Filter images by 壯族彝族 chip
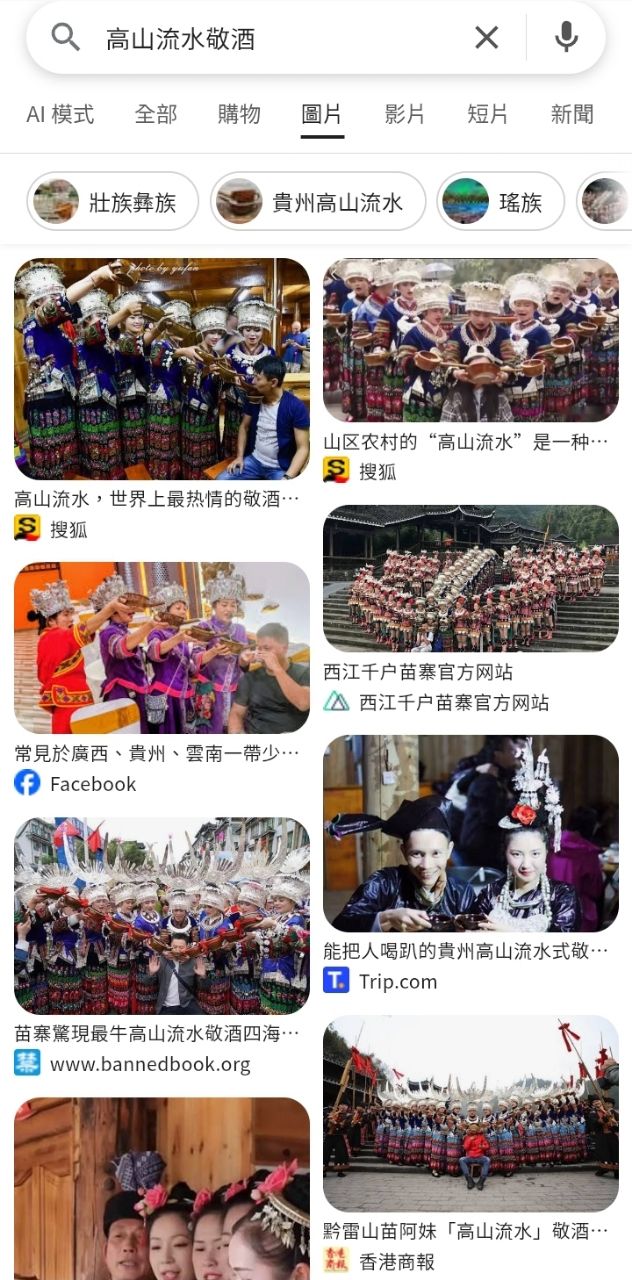This screenshot has width=632, height=1280. coord(112,201)
